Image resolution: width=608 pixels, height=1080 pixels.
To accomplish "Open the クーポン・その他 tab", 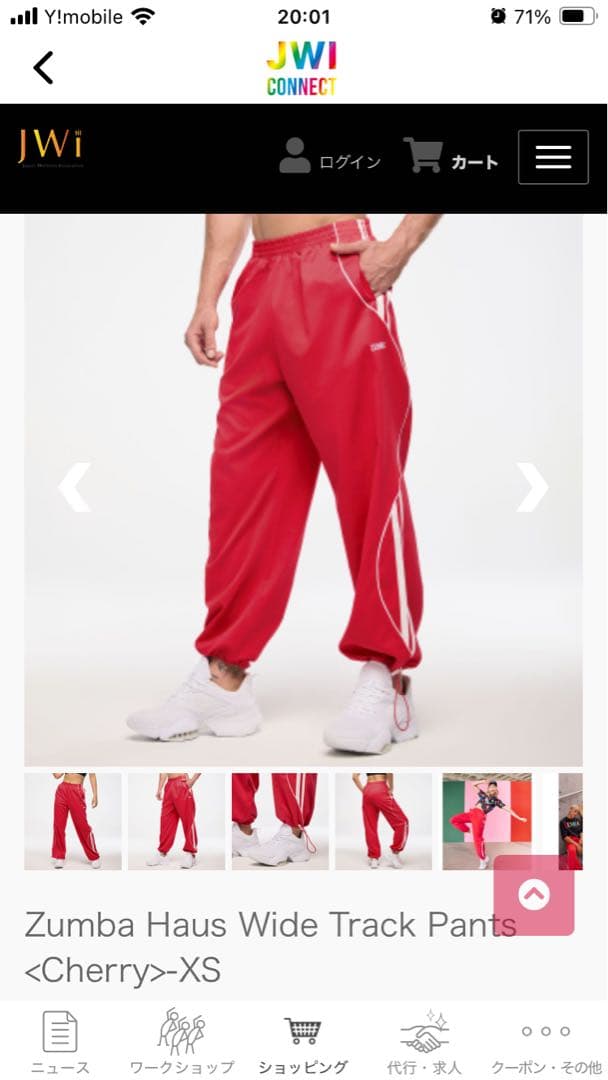I will click(546, 1042).
